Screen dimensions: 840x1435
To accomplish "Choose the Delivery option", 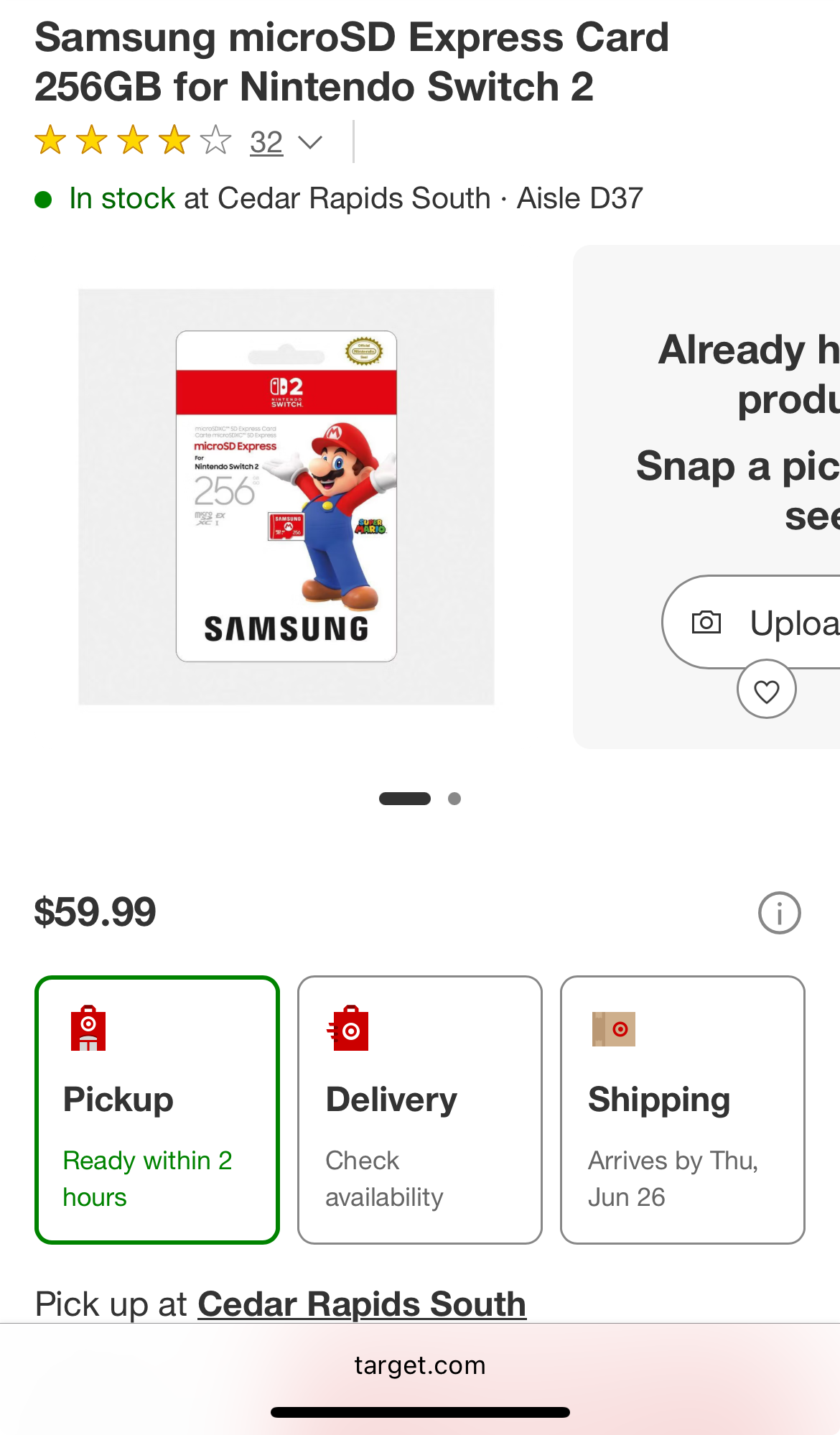I will pyautogui.click(x=420, y=1110).
